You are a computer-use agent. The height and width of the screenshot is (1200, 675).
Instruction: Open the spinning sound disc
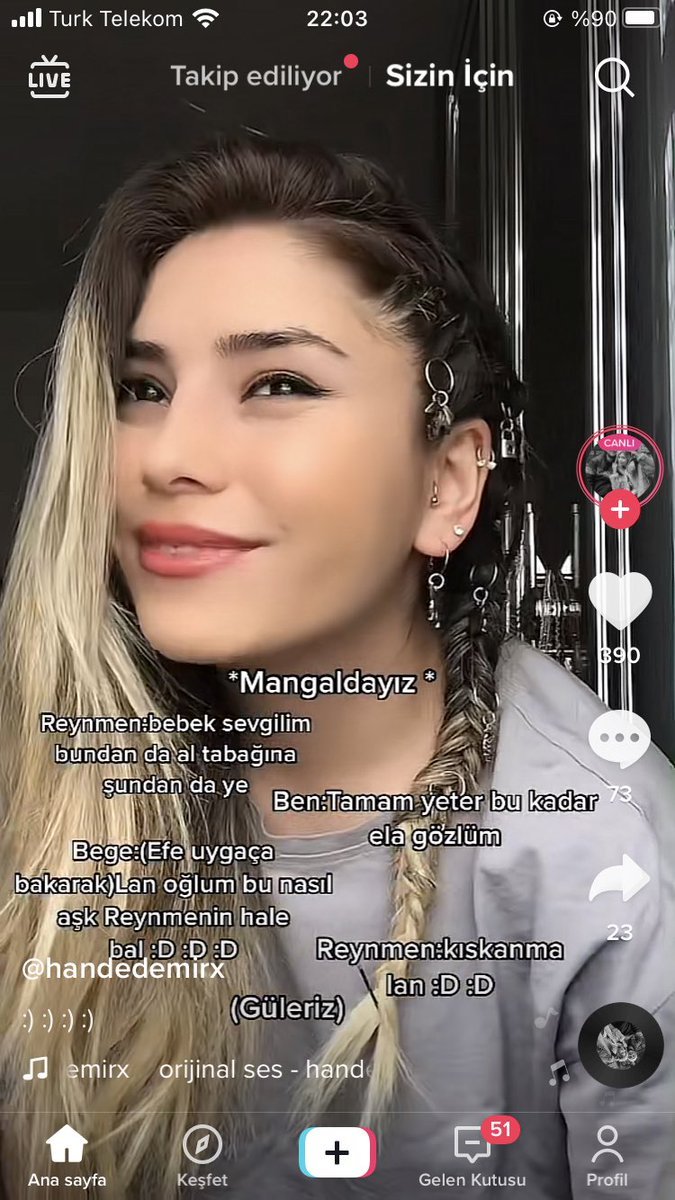620,1045
